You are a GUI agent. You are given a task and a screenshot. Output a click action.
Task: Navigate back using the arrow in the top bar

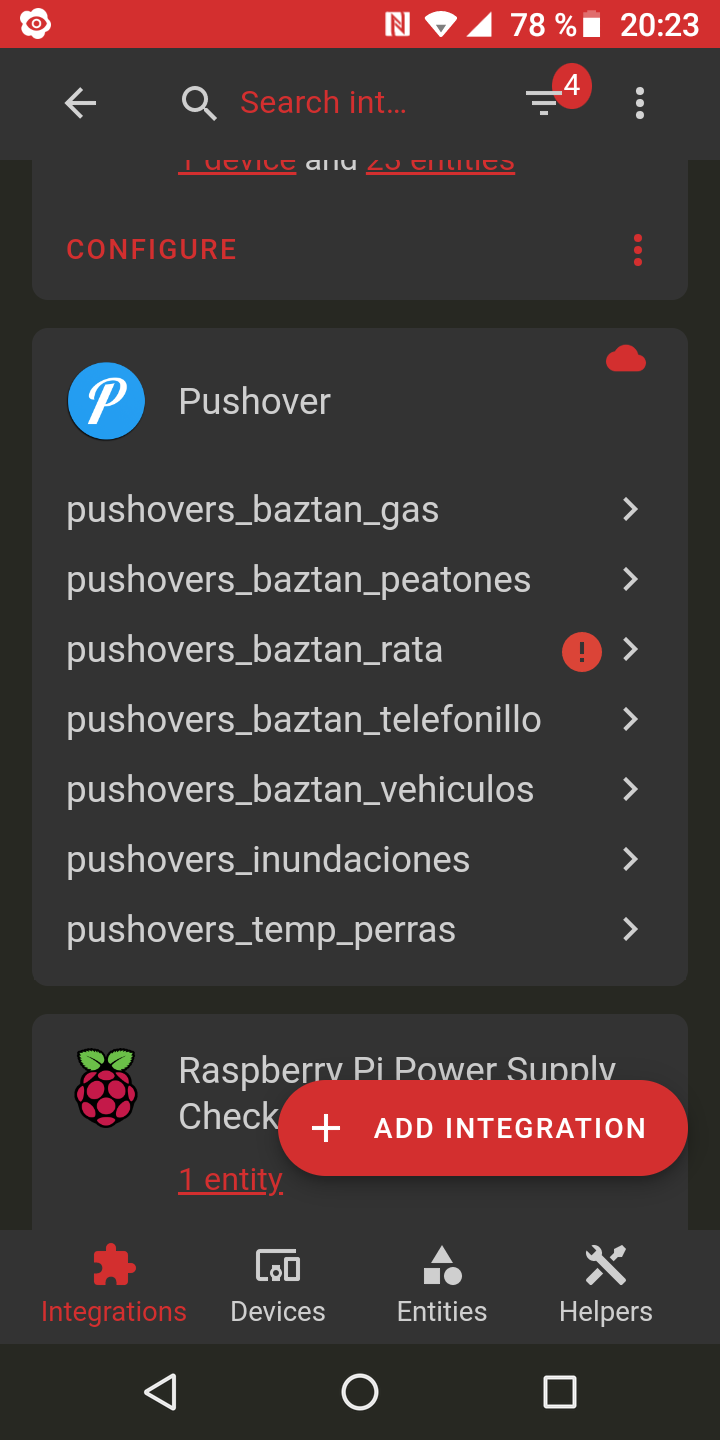(x=80, y=101)
